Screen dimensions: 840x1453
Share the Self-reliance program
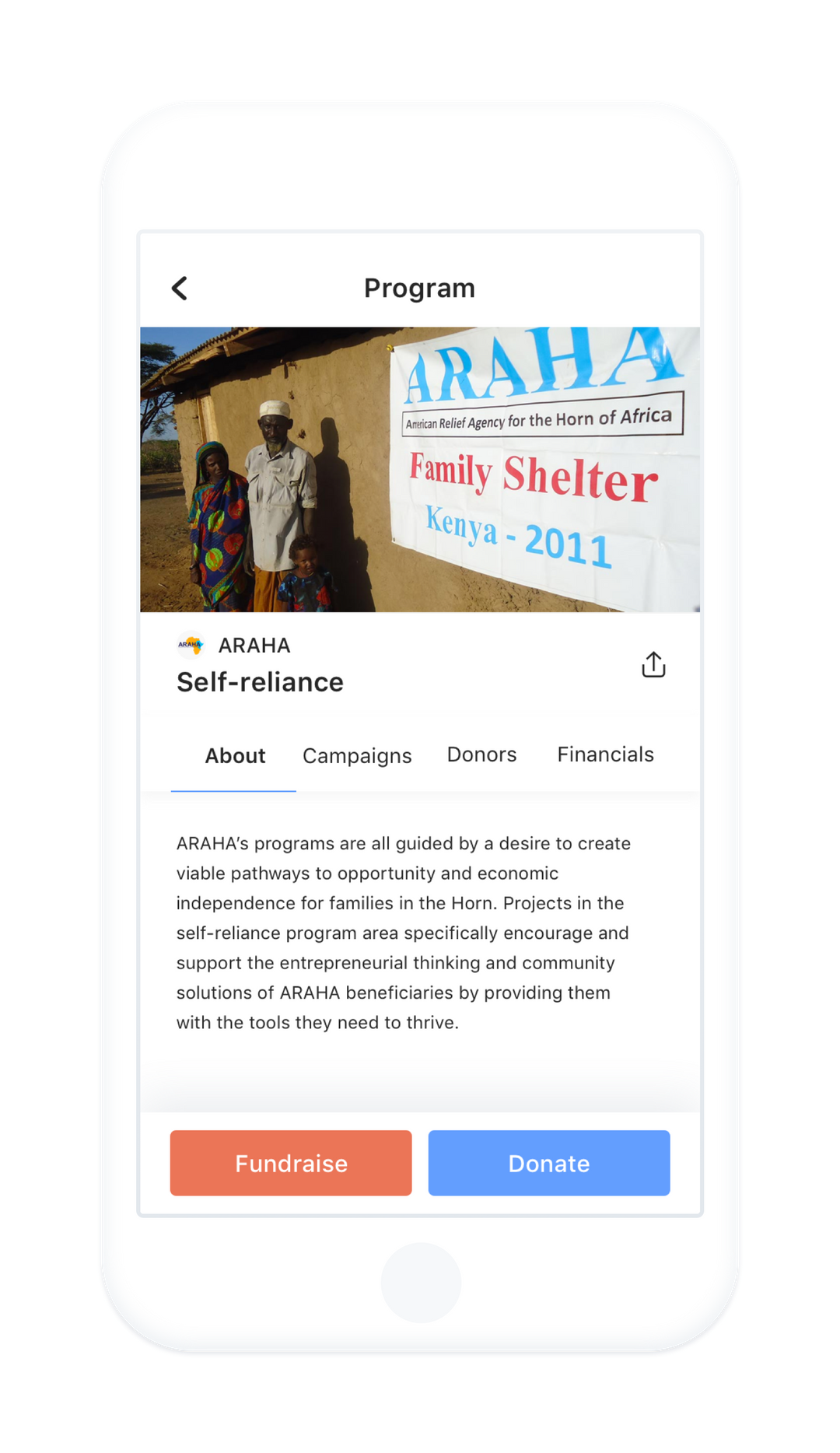pos(653,664)
